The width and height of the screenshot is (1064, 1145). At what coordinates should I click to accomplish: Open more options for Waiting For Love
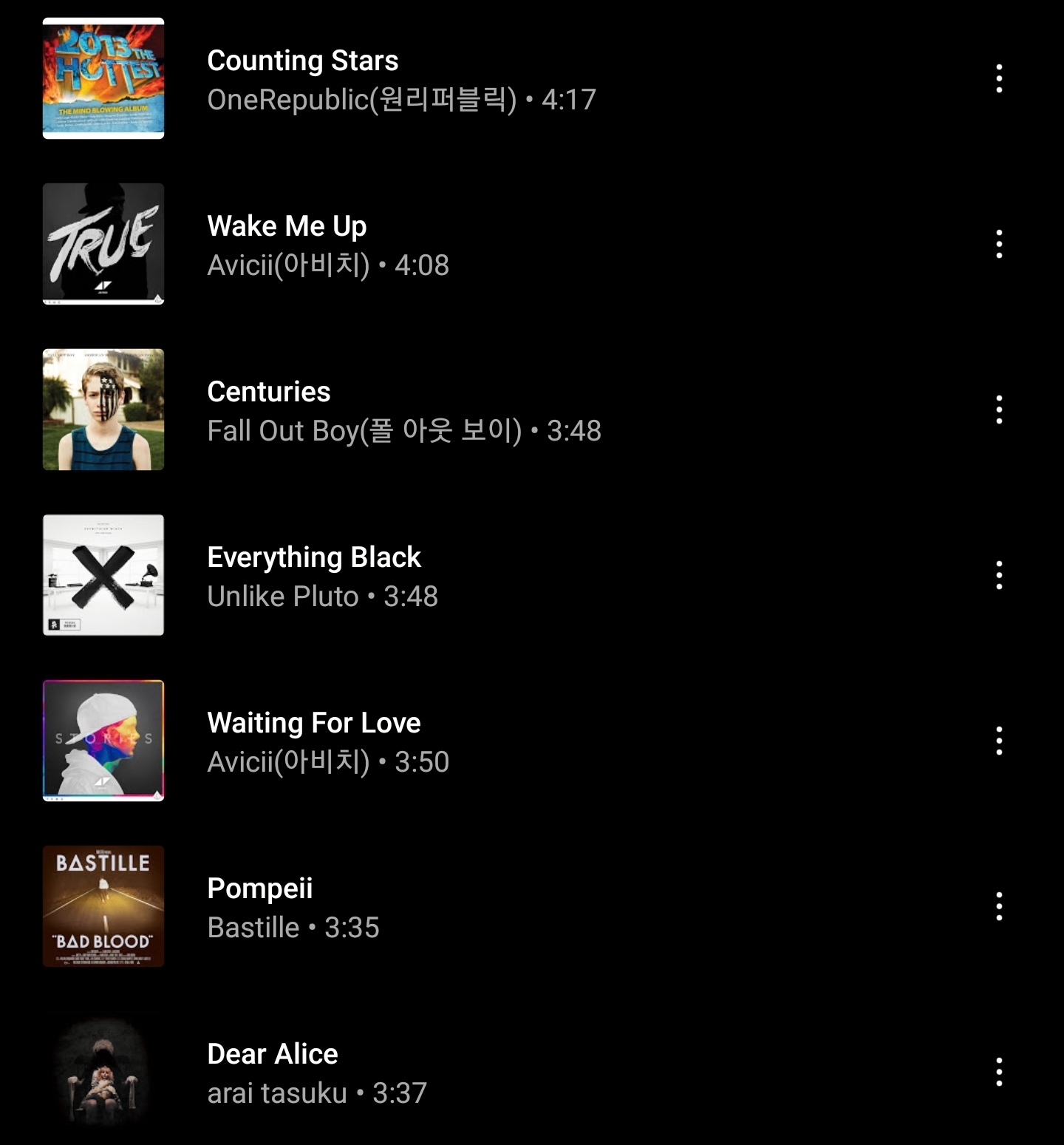click(999, 741)
